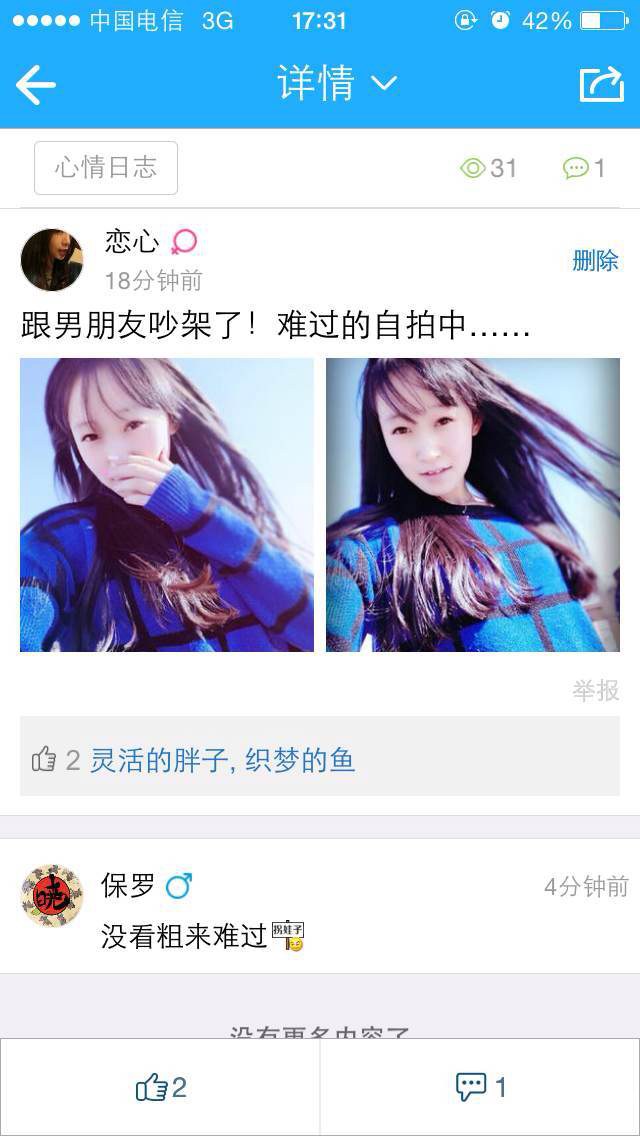View 保罗's profile avatar
This screenshot has height=1136, width=640.
coord(52,895)
